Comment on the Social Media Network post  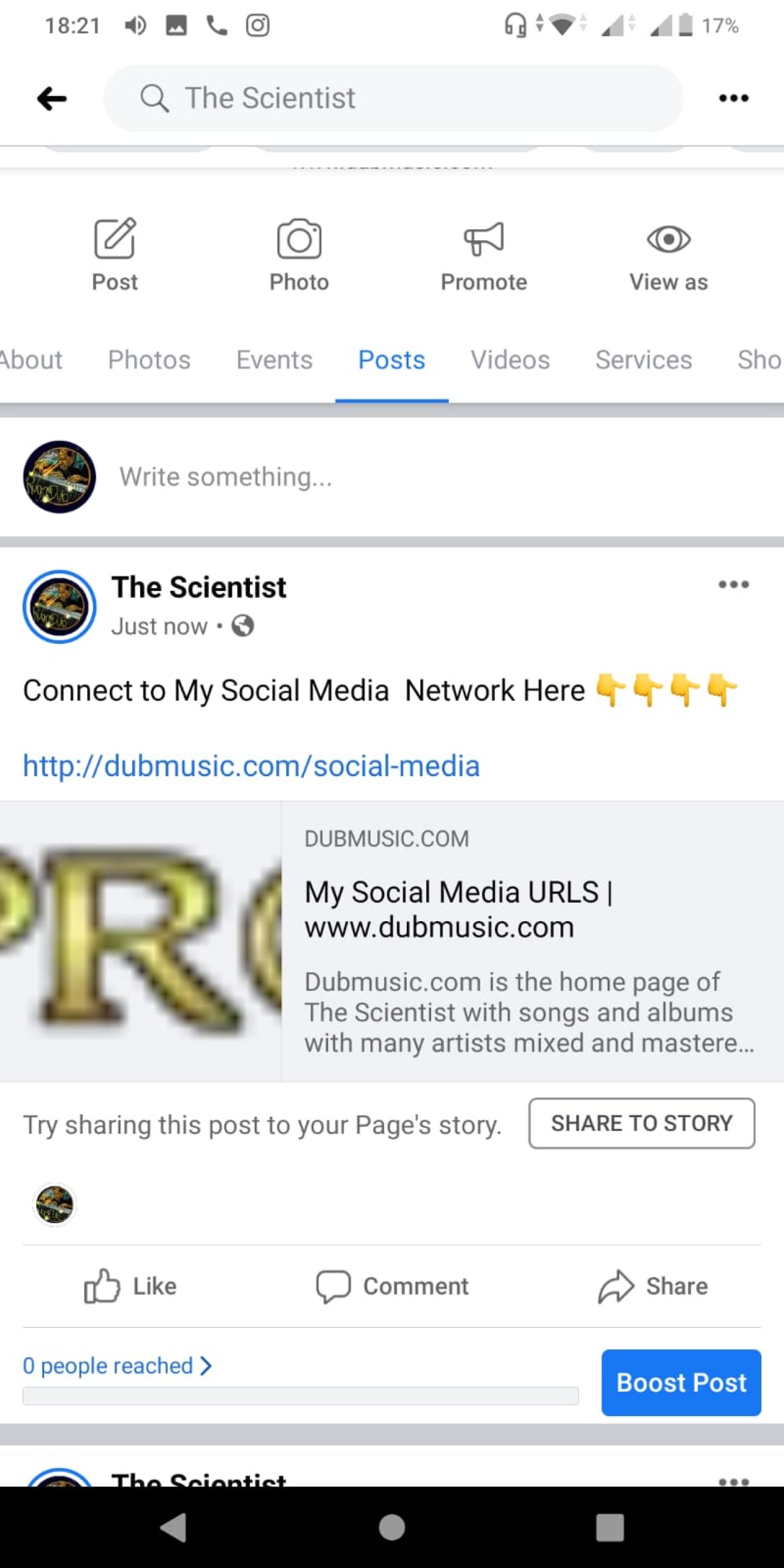392,1286
